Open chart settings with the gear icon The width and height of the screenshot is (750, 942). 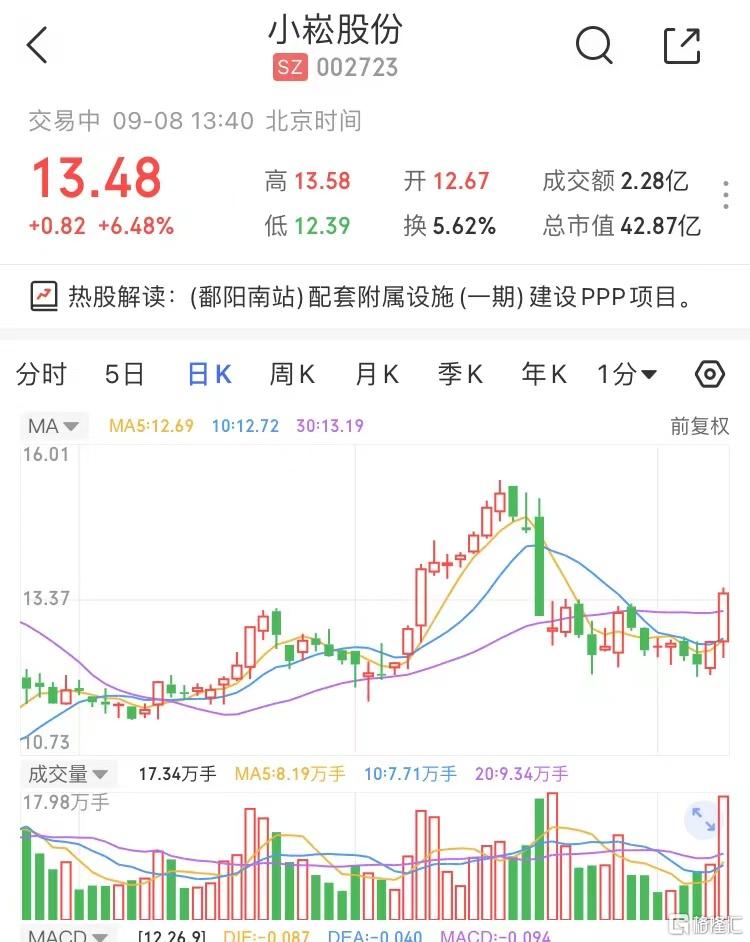[709, 373]
